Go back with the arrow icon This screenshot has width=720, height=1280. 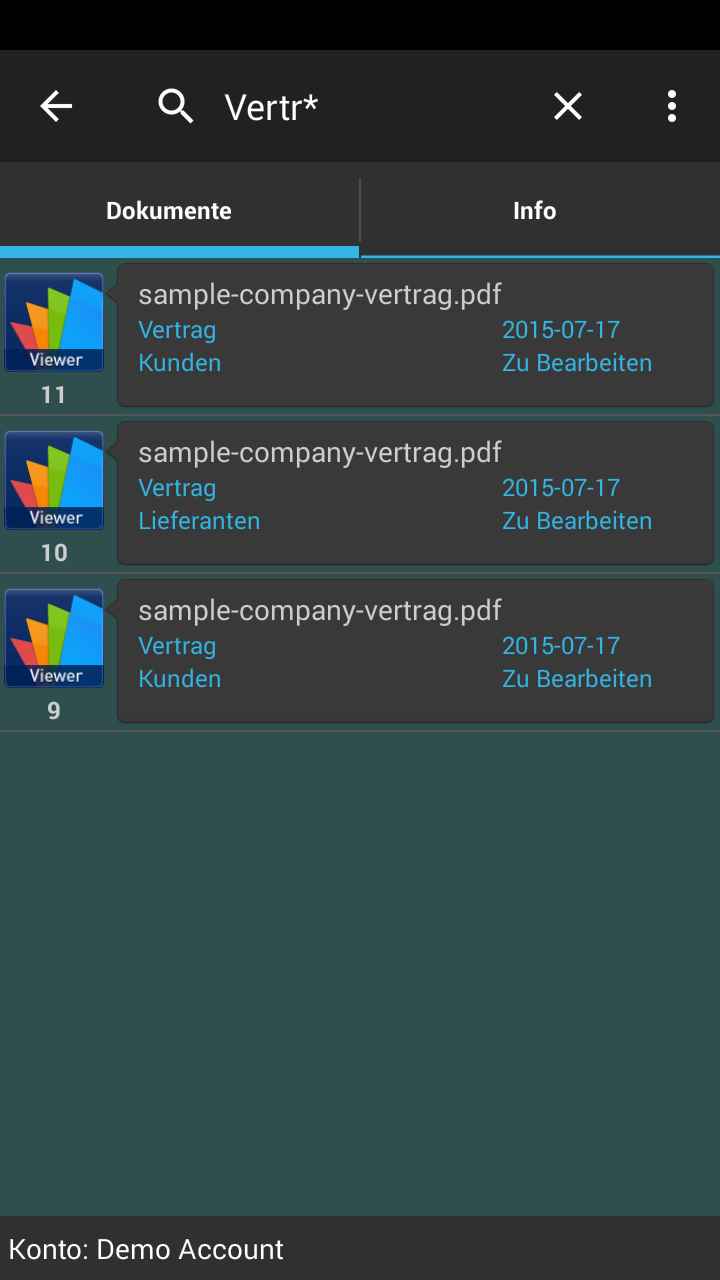tap(56, 106)
